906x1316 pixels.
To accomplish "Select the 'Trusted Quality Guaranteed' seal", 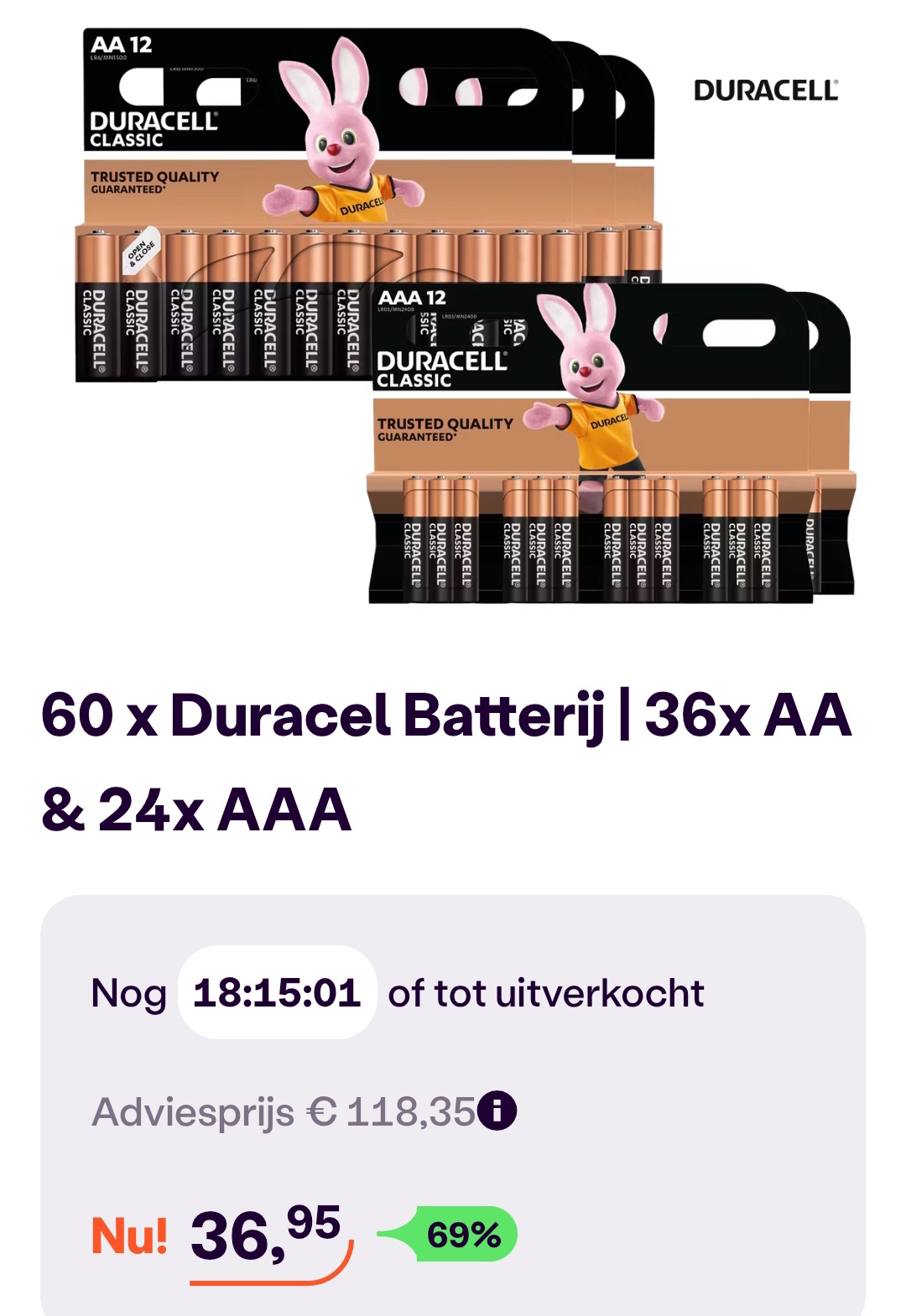I will 155,179.
